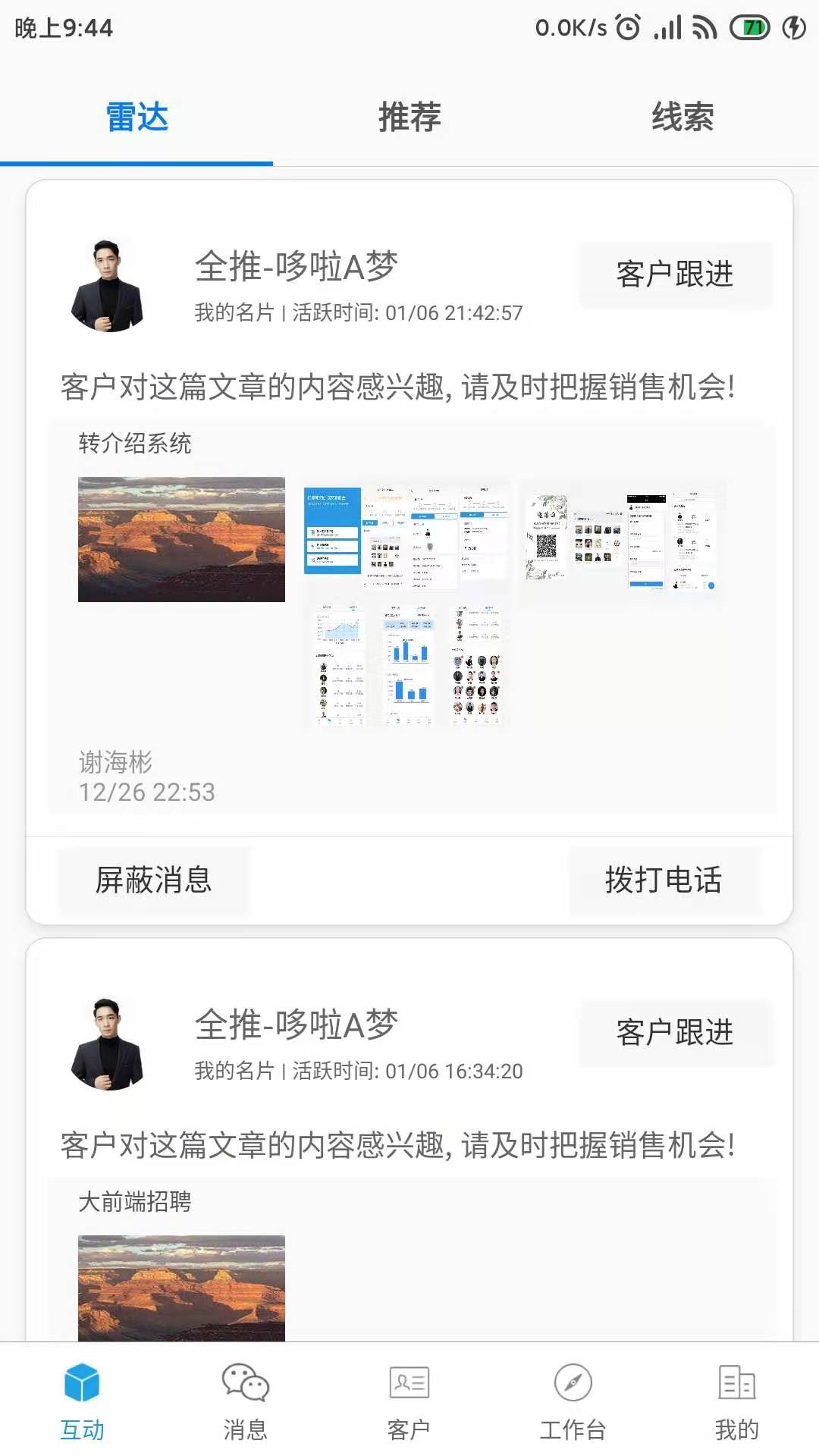Tap 客户跟进 on the 21:42:57 card
The width and height of the screenshot is (819, 1456).
pos(674,275)
